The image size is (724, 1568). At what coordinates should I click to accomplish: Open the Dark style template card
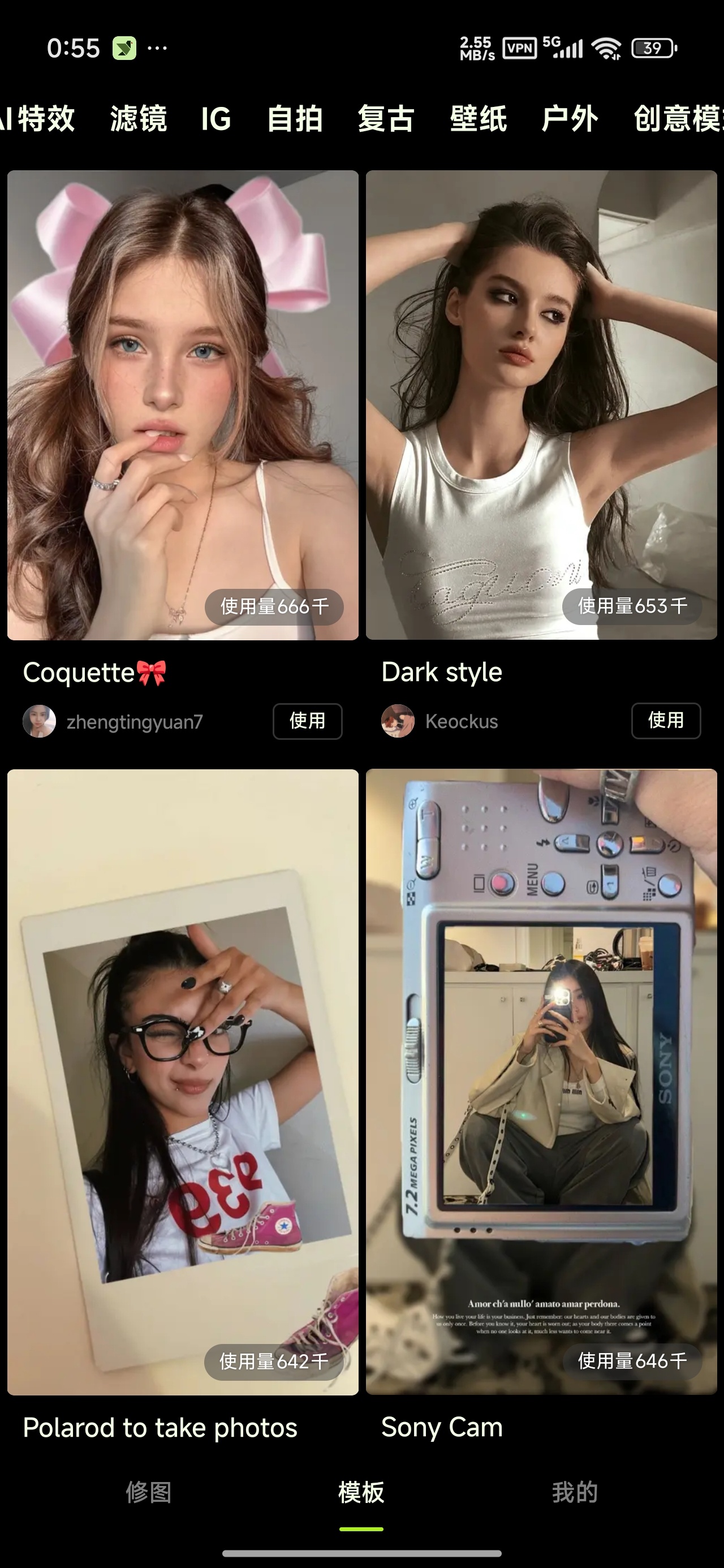click(x=541, y=405)
